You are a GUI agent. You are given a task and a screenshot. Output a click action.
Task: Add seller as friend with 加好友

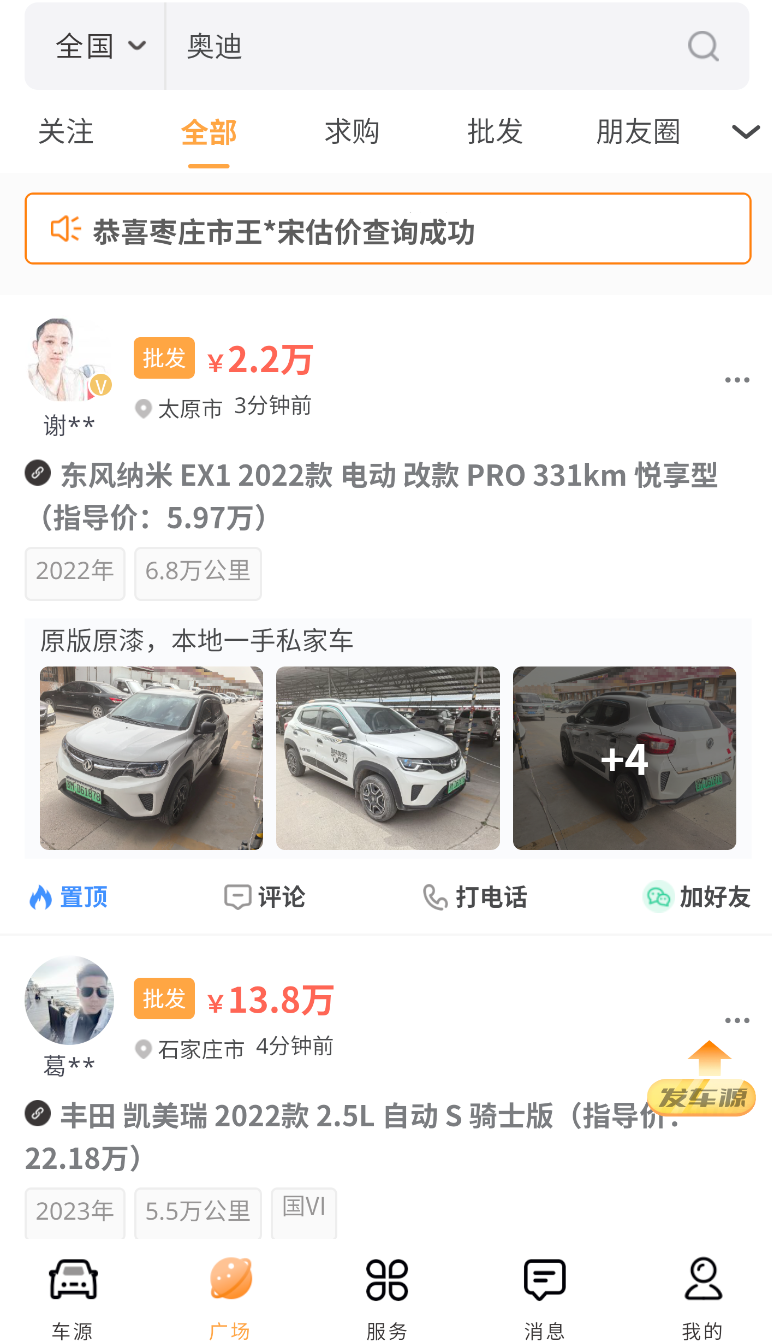[x=697, y=897]
